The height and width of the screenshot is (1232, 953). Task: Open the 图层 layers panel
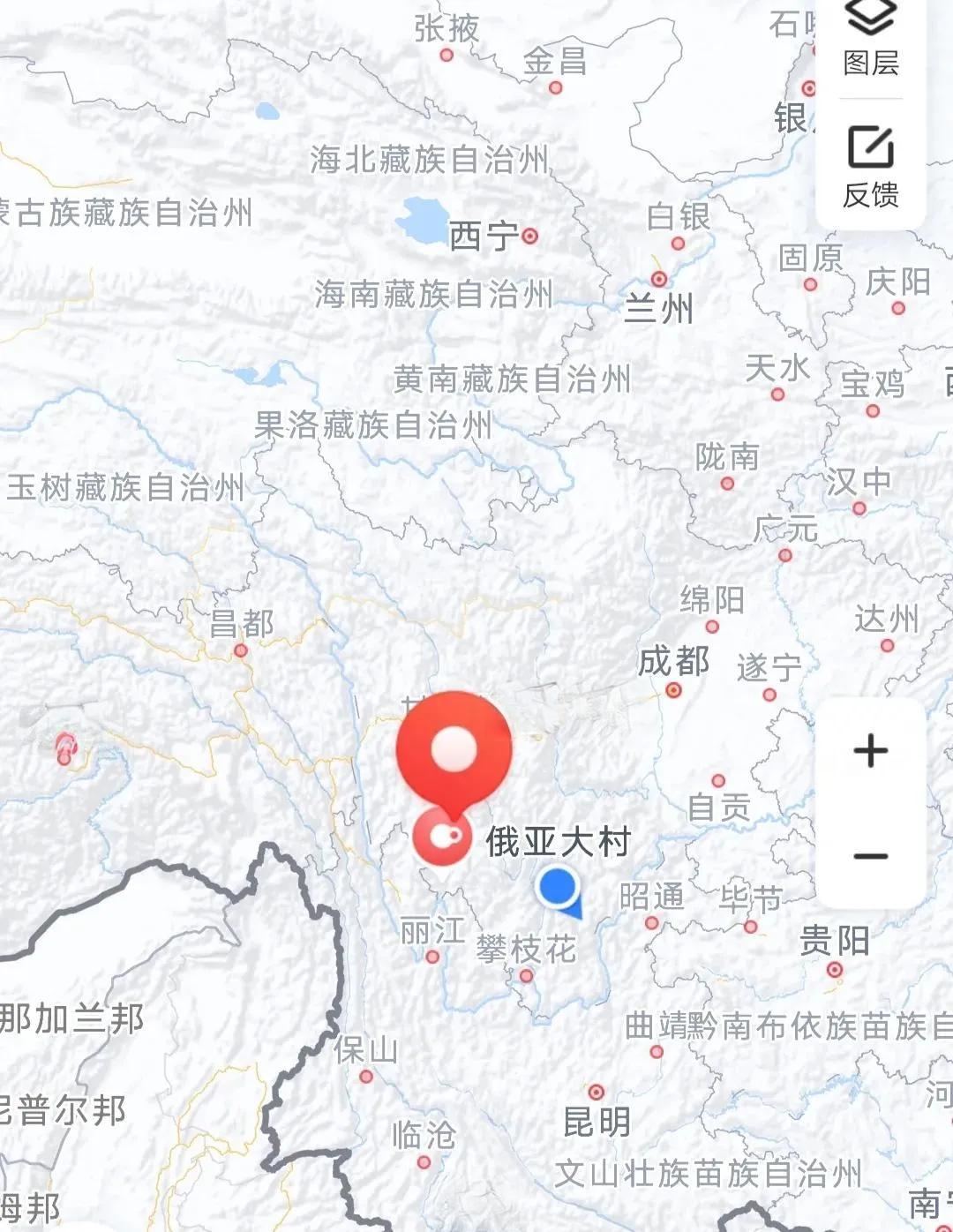pyautogui.click(x=870, y=37)
